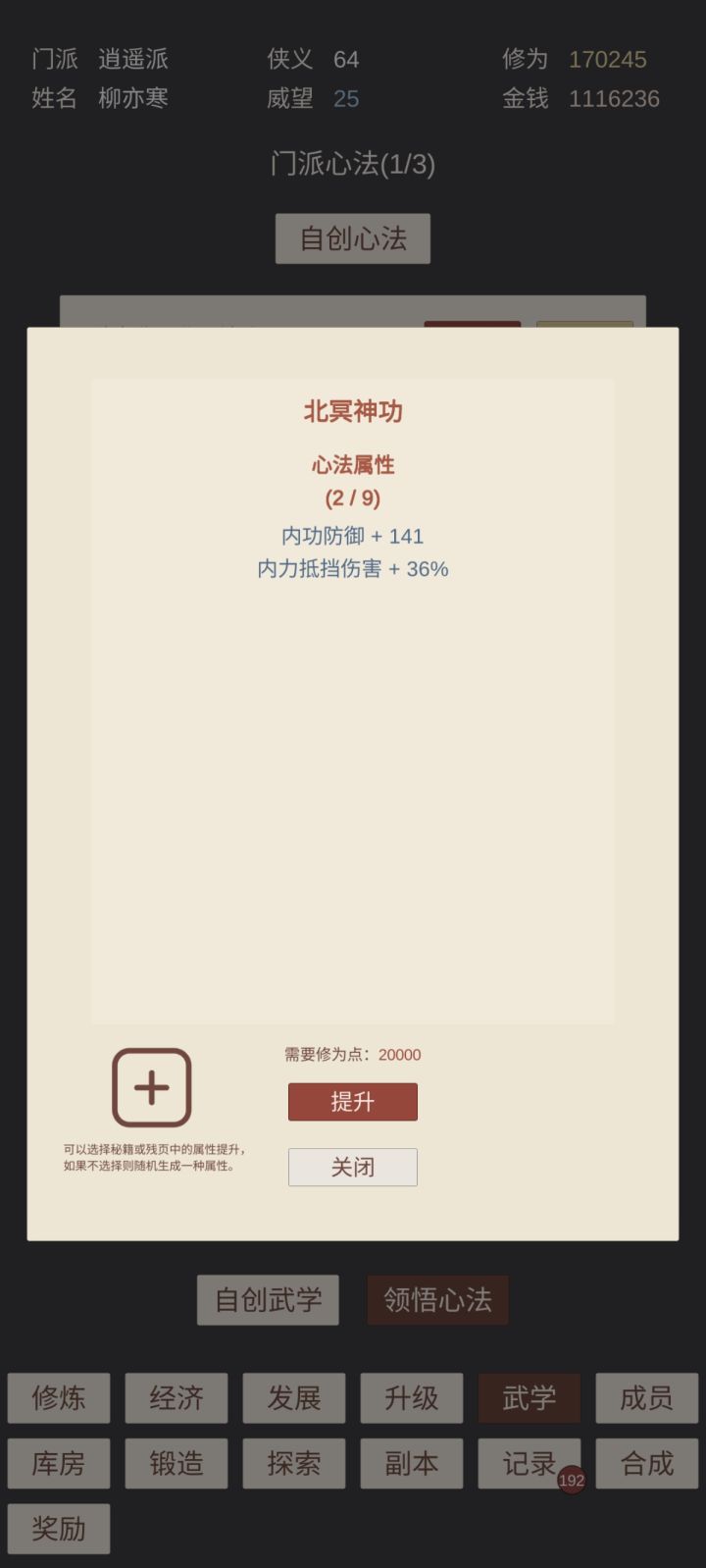Click the 领悟心法 comprehend method button
The image size is (706, 1568).
[x=437, y=1300]
